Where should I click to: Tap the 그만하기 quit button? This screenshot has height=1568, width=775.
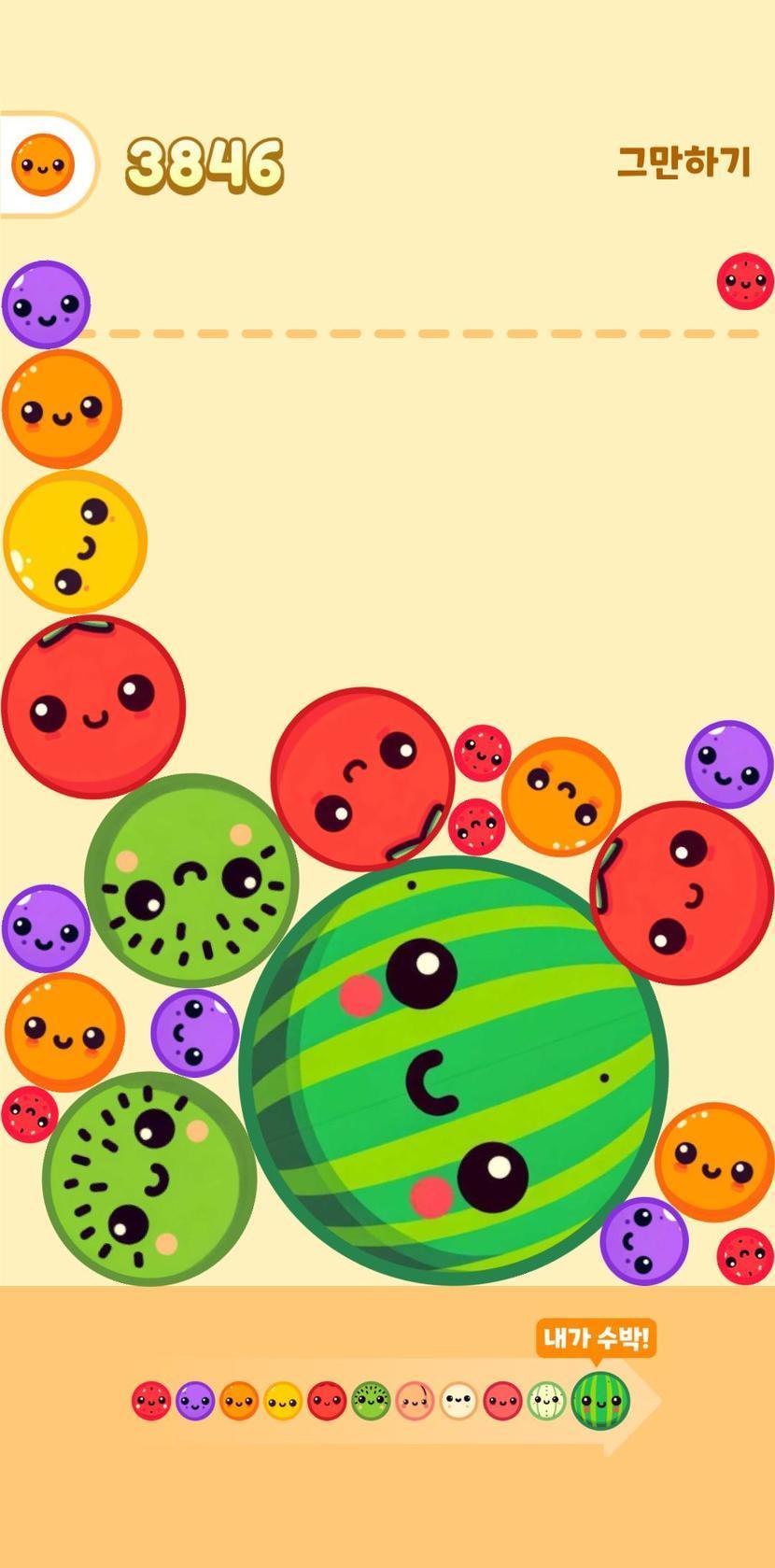tap(683, 162)
